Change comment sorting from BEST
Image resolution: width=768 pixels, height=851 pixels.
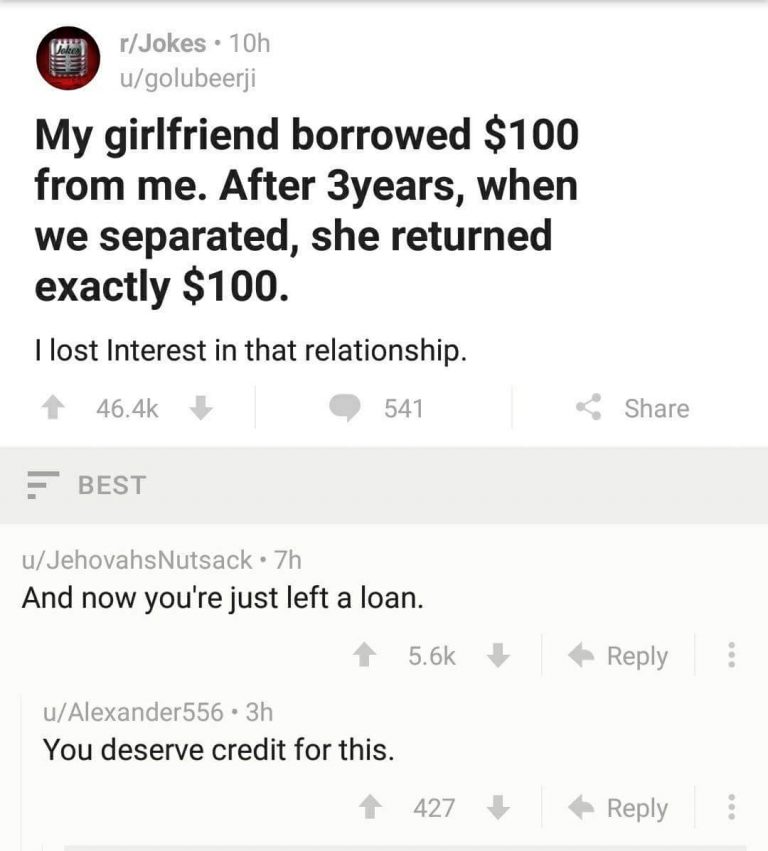point(87,486)
